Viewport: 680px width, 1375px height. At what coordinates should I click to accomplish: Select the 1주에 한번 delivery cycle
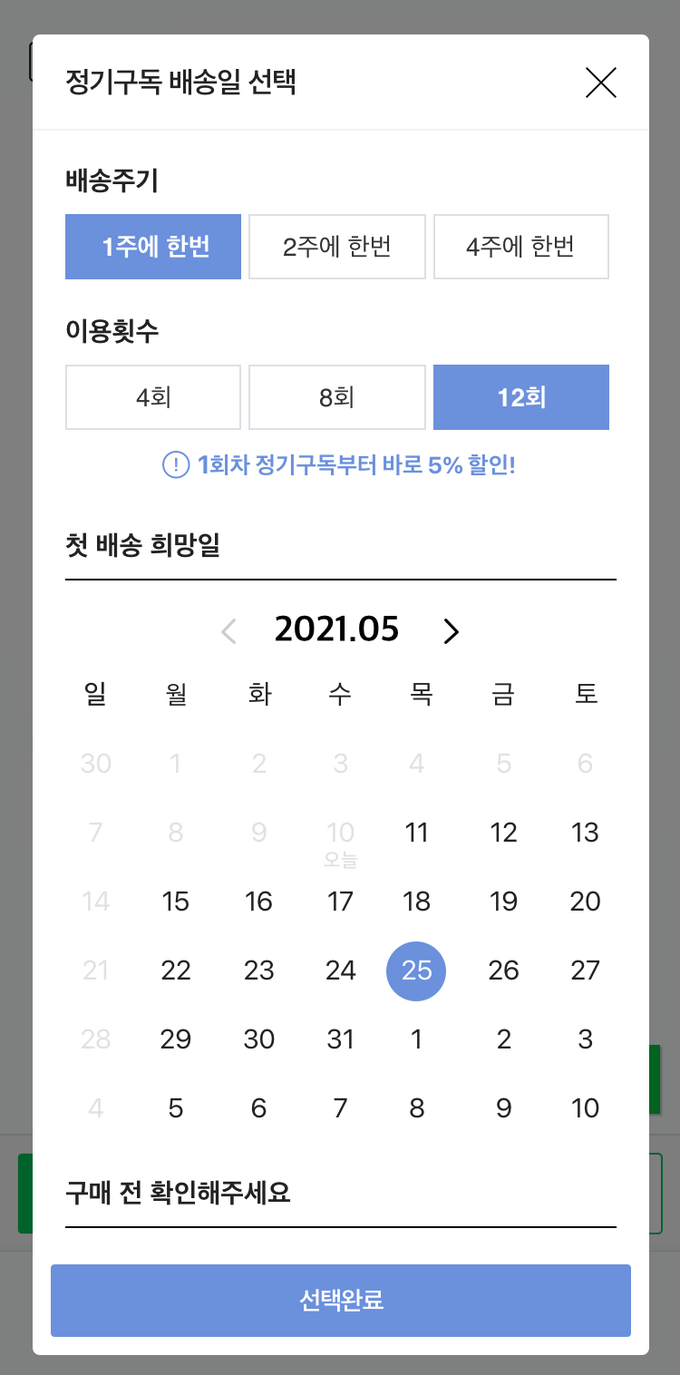click(153, 247)
